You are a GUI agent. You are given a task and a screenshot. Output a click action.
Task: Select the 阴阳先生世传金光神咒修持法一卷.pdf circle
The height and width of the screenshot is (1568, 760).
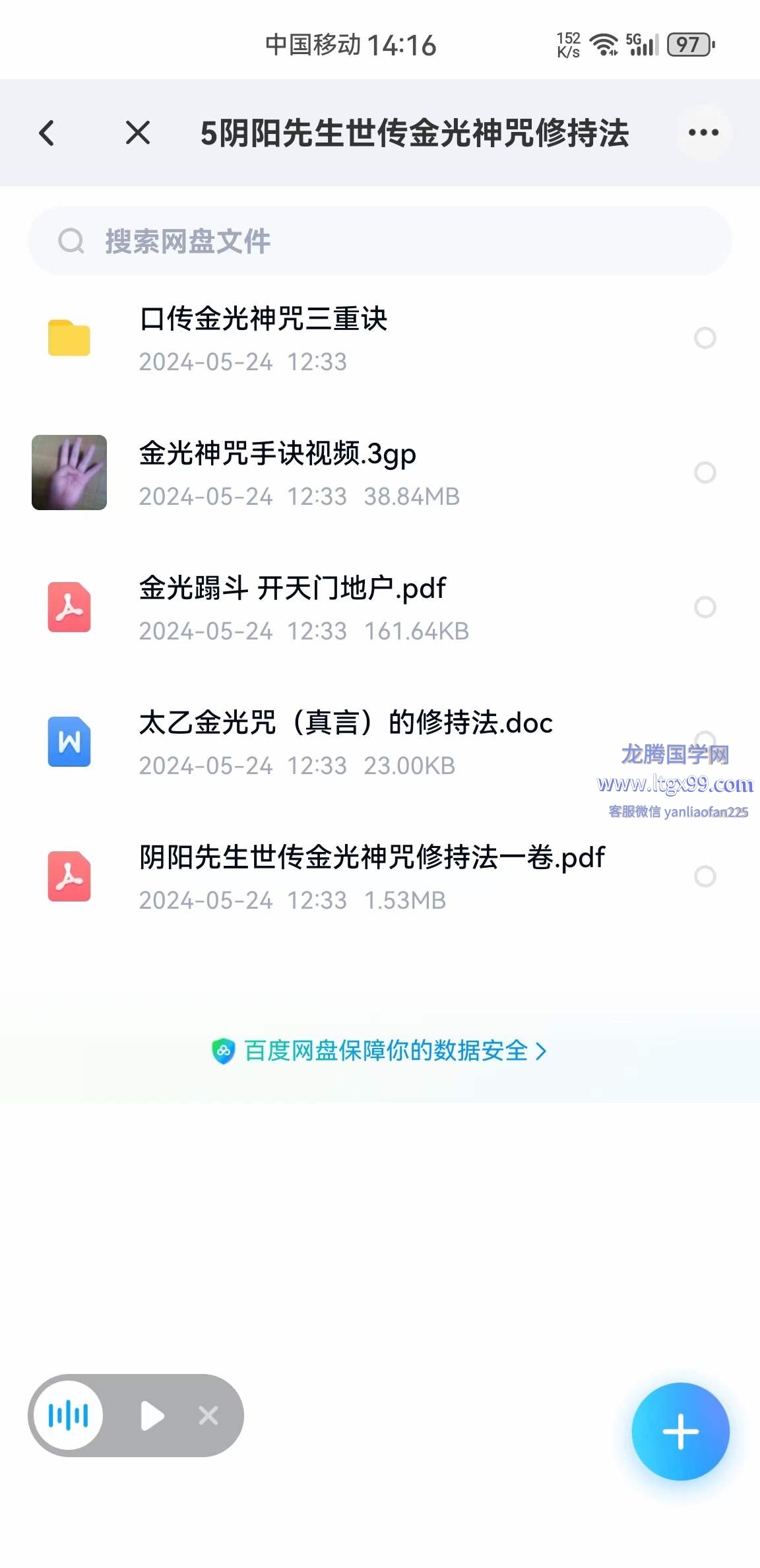pos(705,876)
